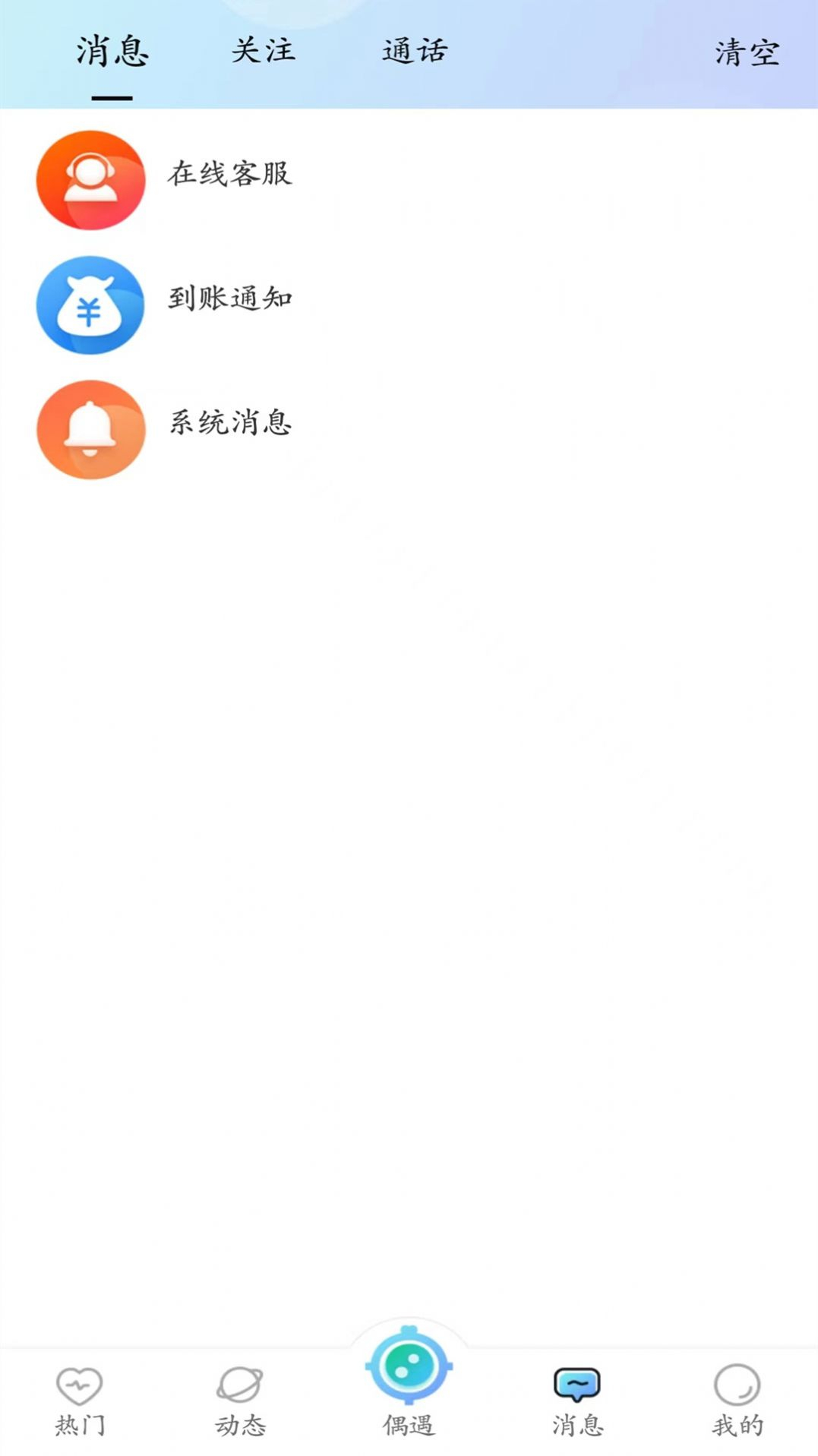Open the 在线客服 customer service icon
Image resolution: width=818 pixels, height=1456 pixels.
tap(90, 180)
